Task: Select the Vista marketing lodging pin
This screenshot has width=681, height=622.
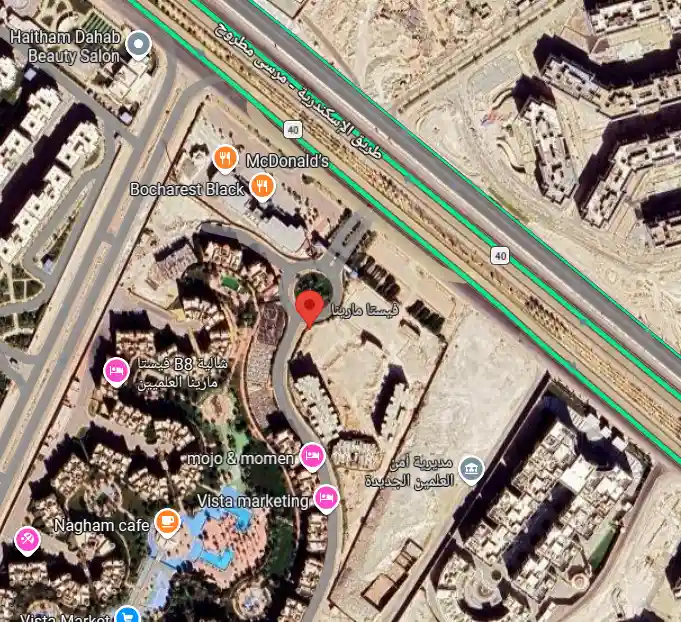Action: point(326,497)
